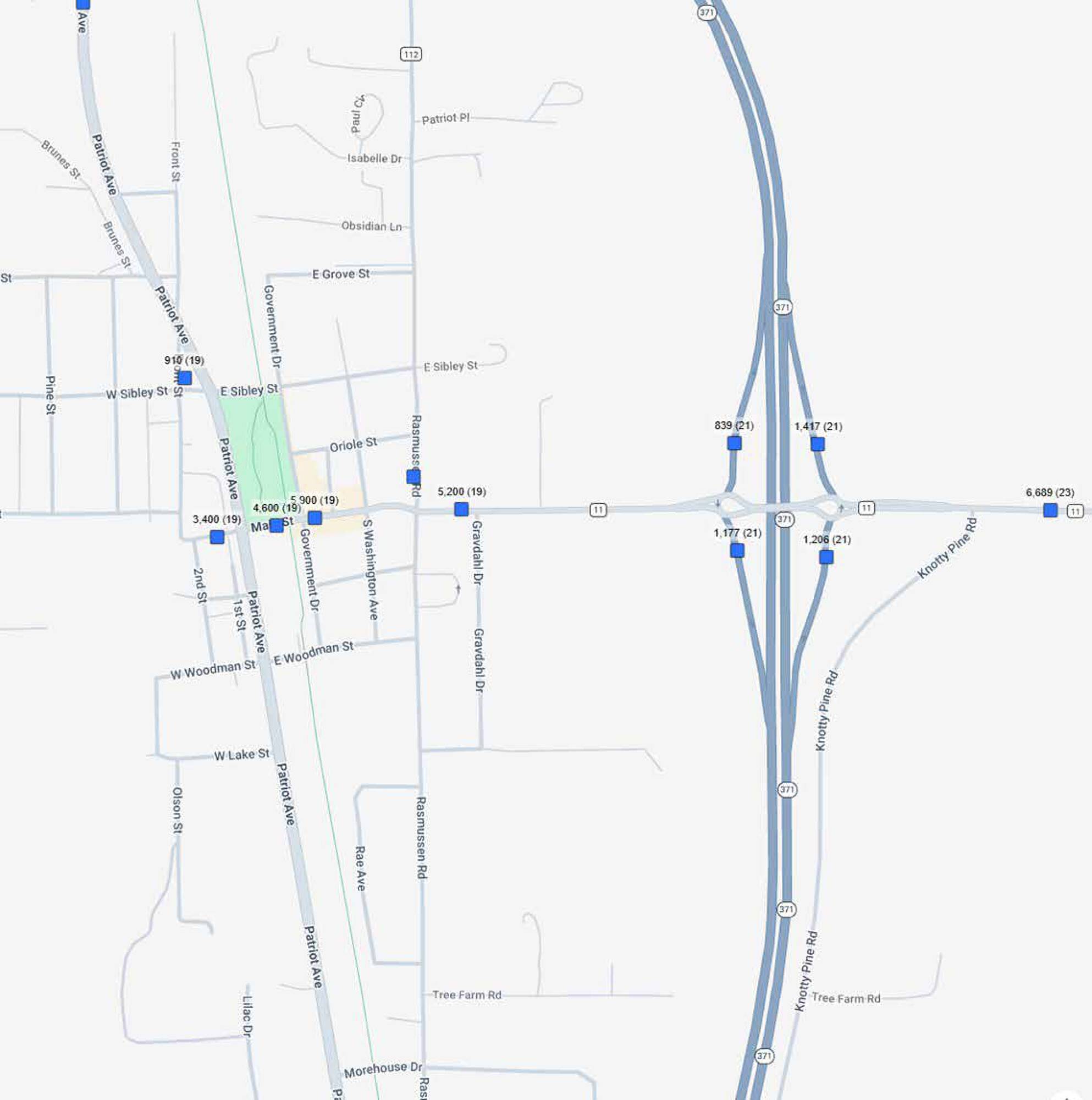Select the 6,689 (23) marker

click(1050, 510)
